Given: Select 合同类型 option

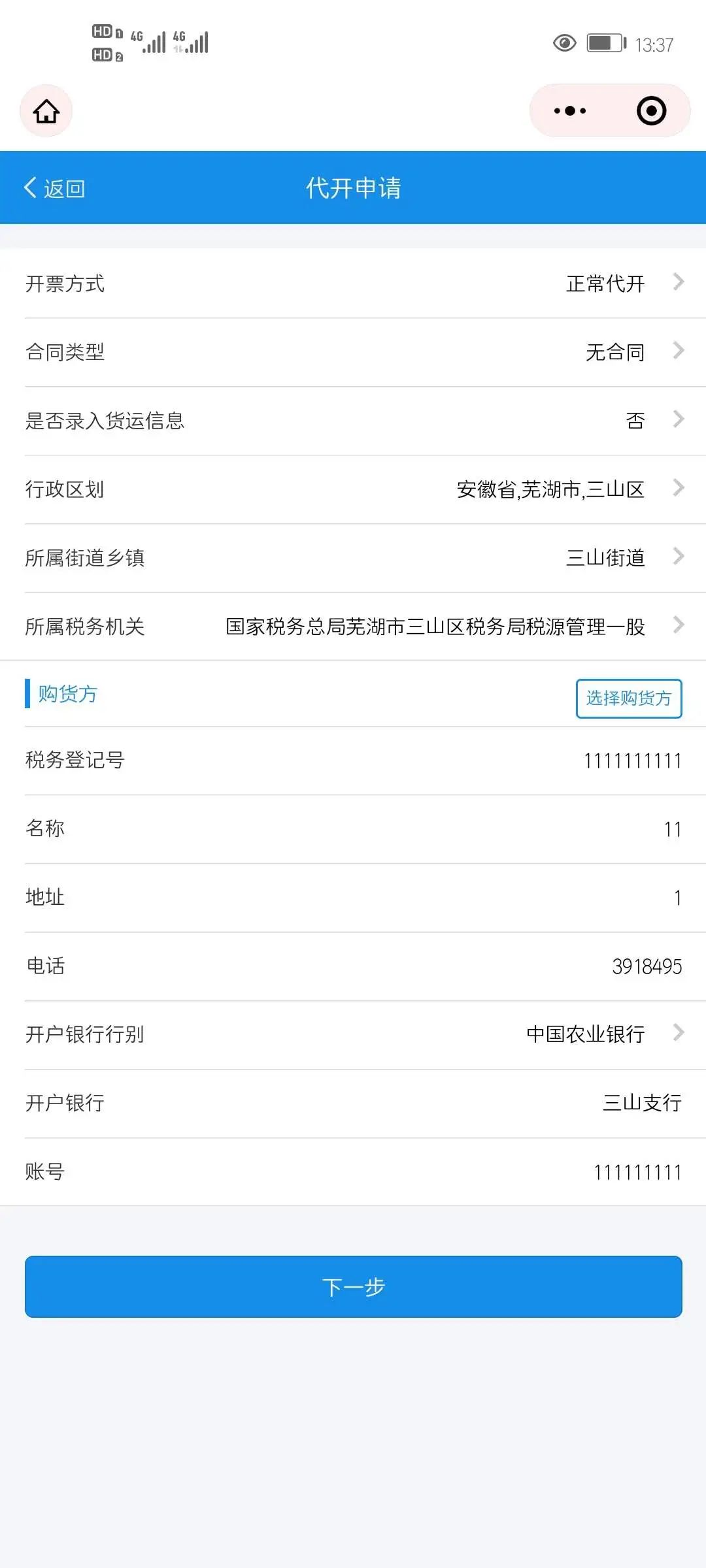Looking at the screenshot, I should (353, 352).
